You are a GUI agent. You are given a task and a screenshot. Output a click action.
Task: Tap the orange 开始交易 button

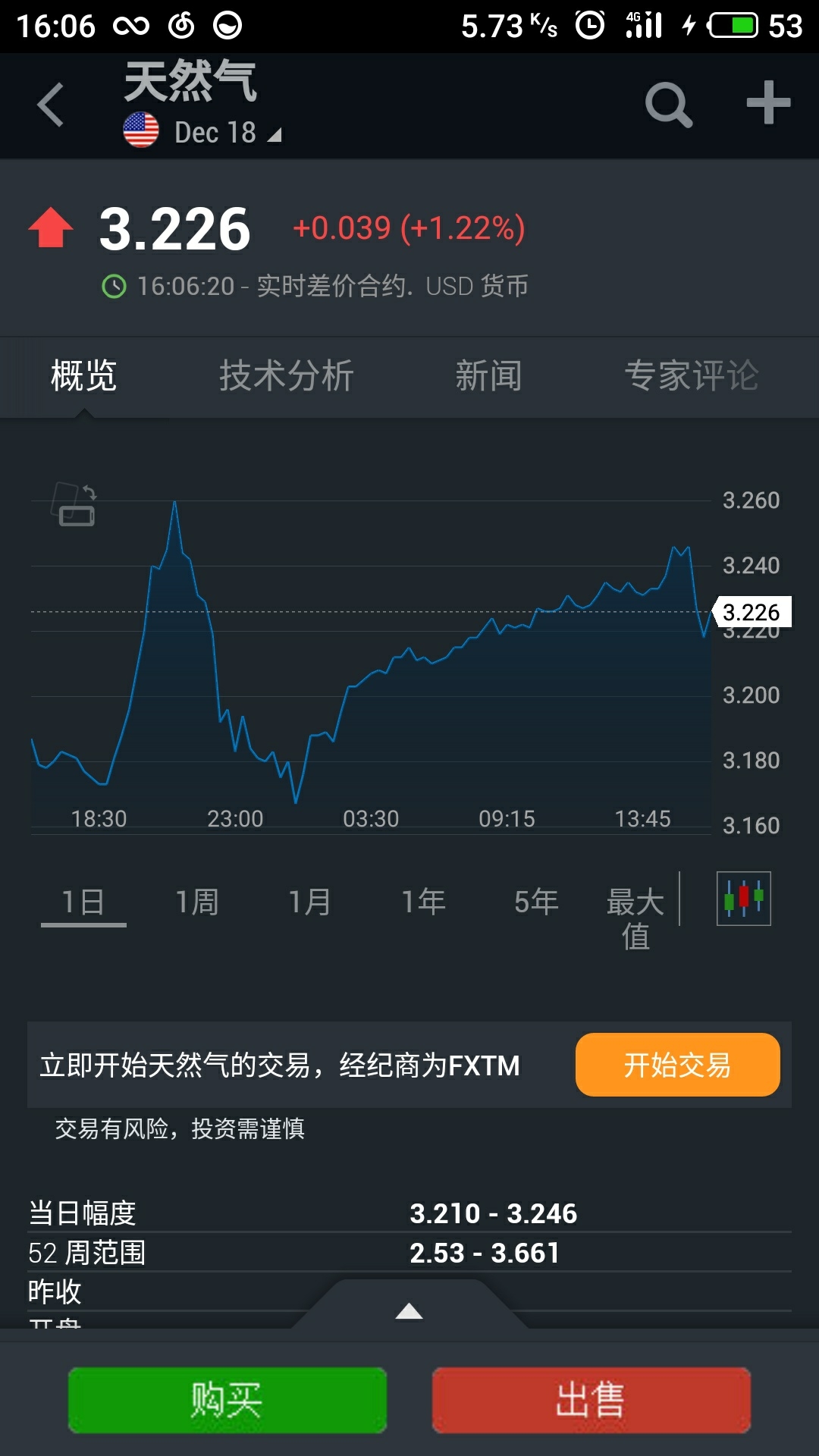[x=678, y=1065]
